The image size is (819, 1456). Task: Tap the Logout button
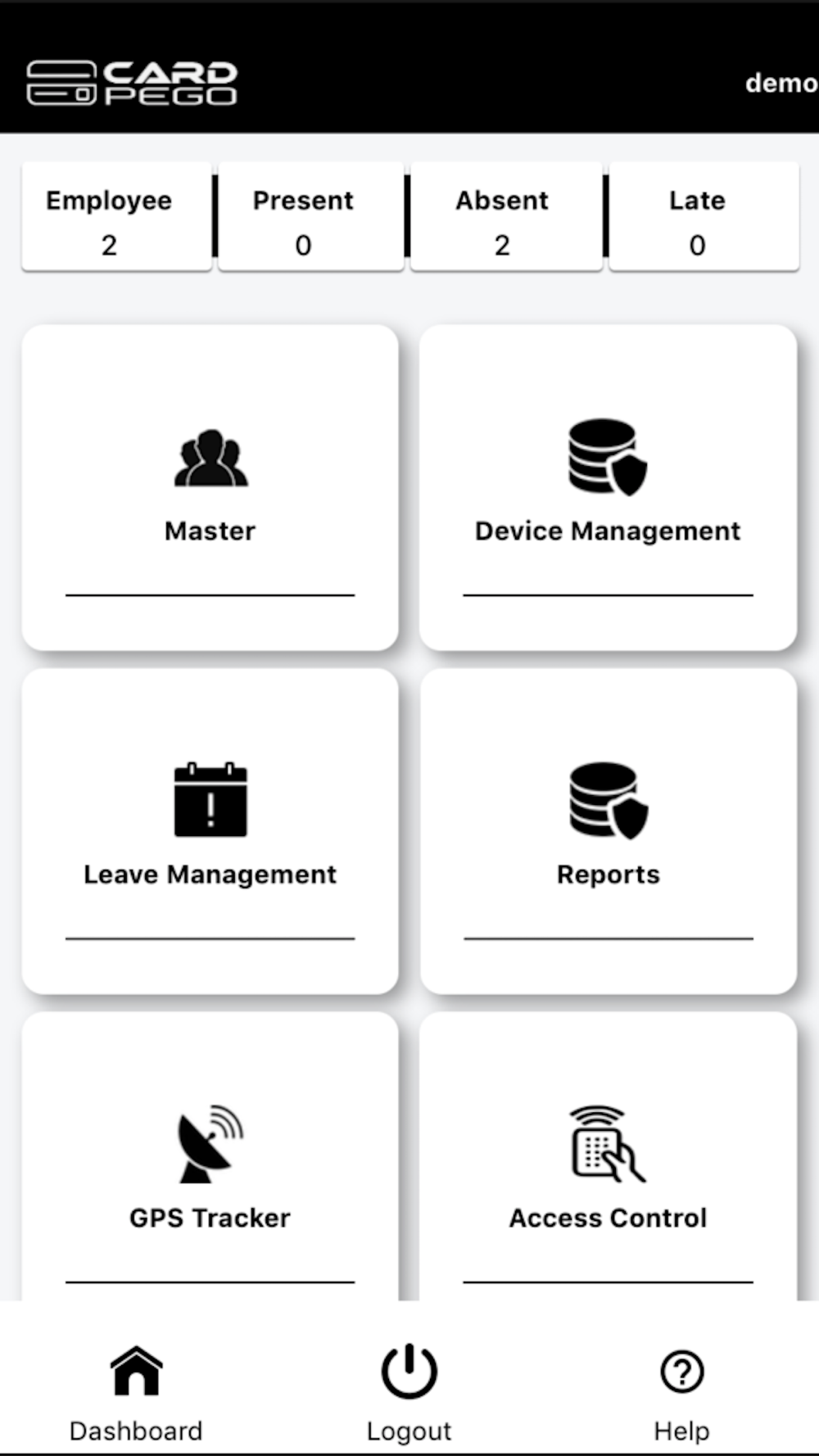coord(409,1392)
